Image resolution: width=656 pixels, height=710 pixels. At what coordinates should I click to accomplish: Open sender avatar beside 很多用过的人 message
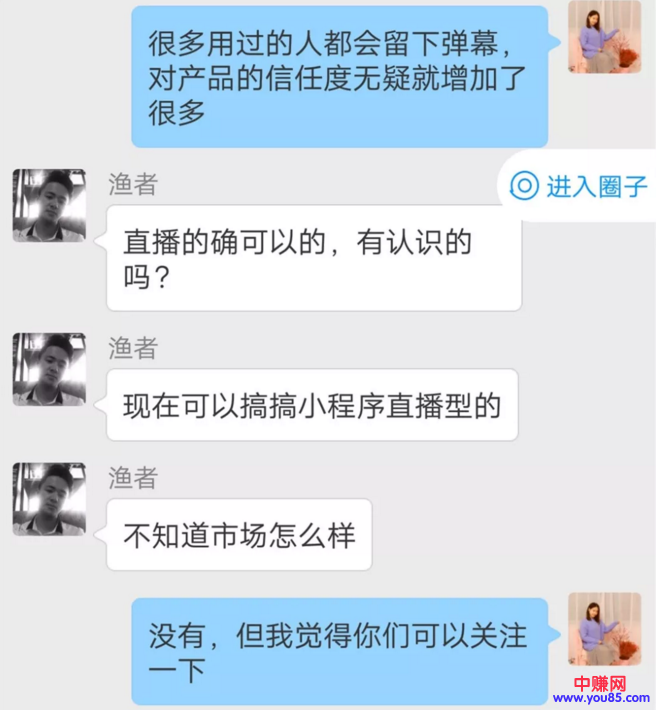(x=604, y=37)
